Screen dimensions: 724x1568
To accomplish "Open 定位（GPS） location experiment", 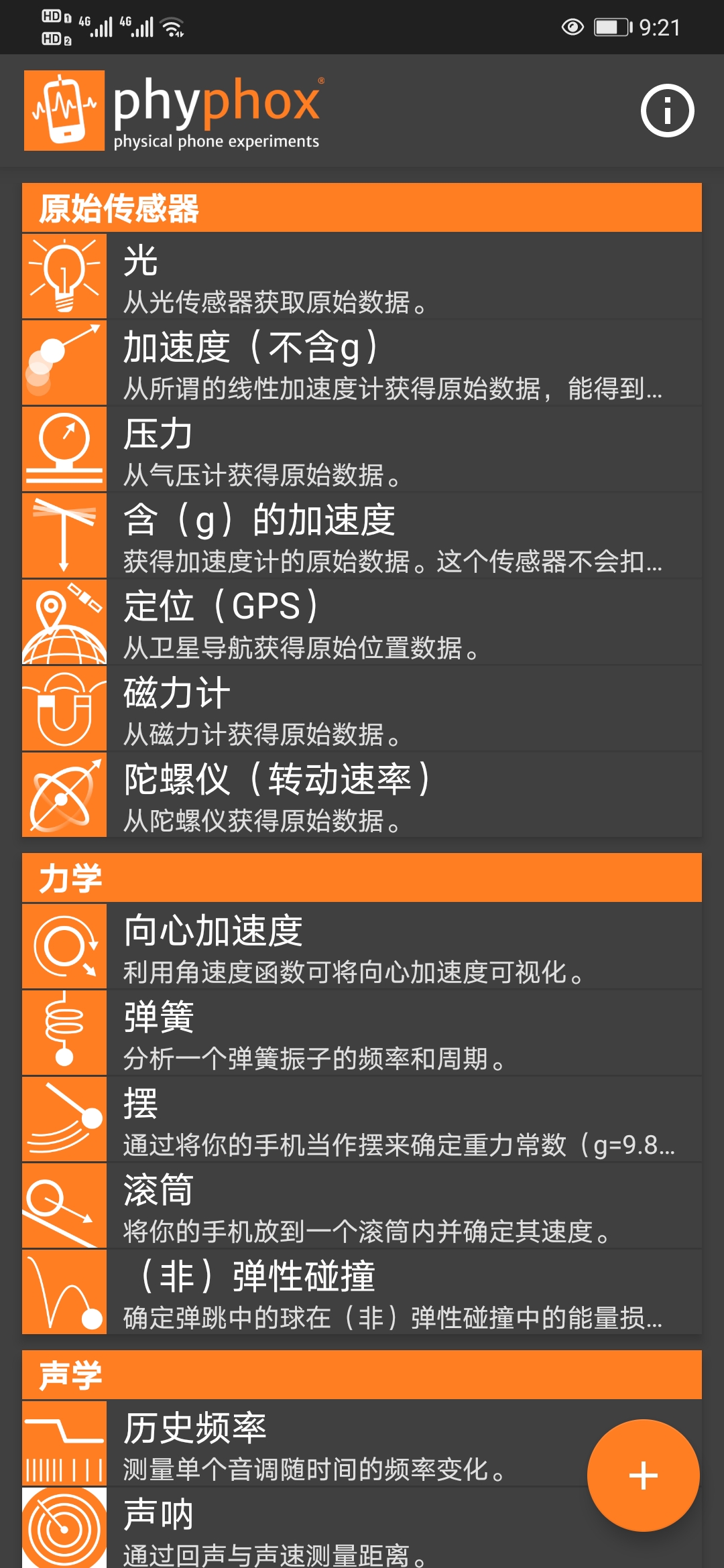I will 362,622.
